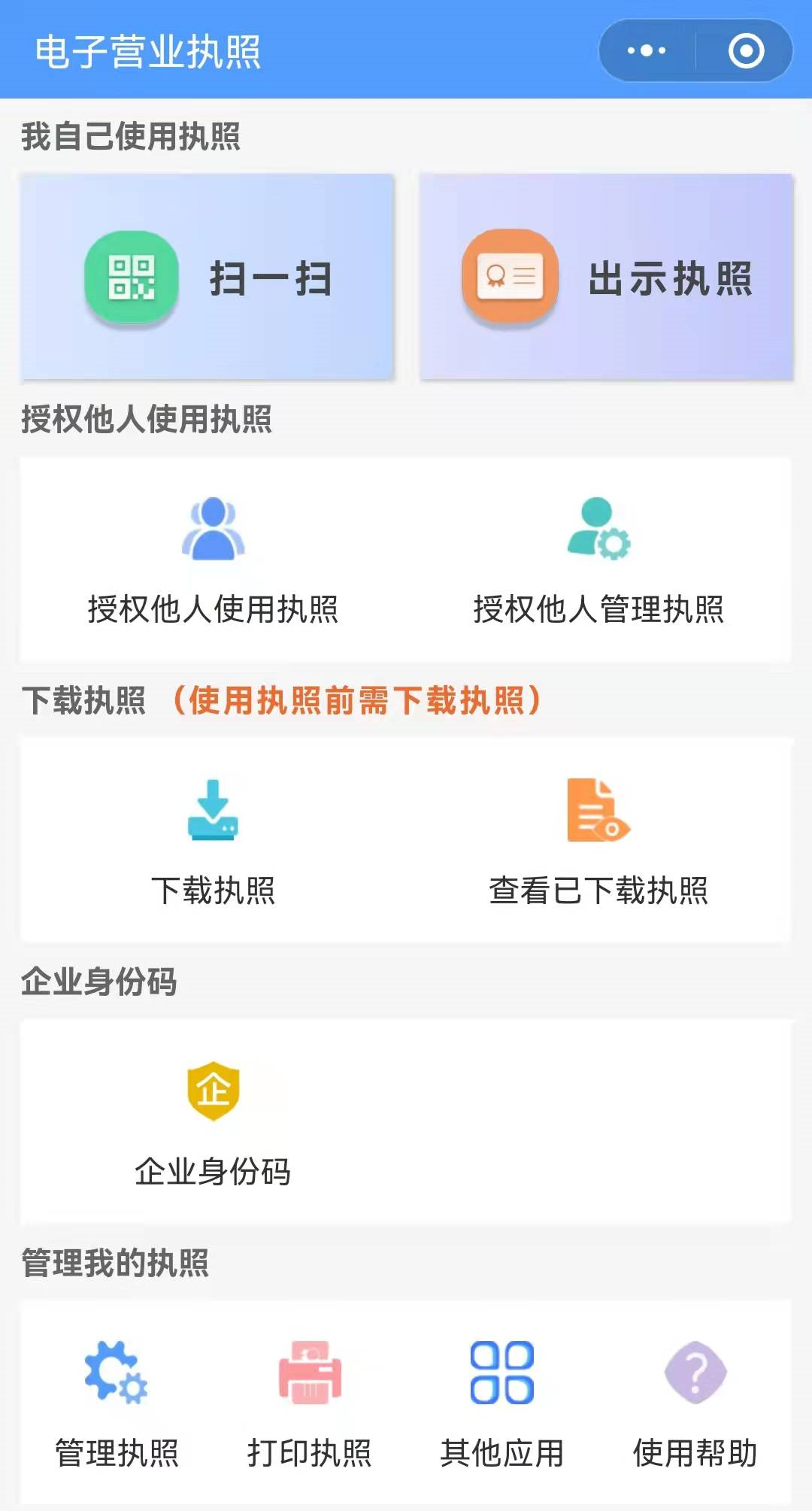The height and width of the screenshot is (1511, 812).
Task: Open 授权他人管理执照
Action: tap(598, 560)
